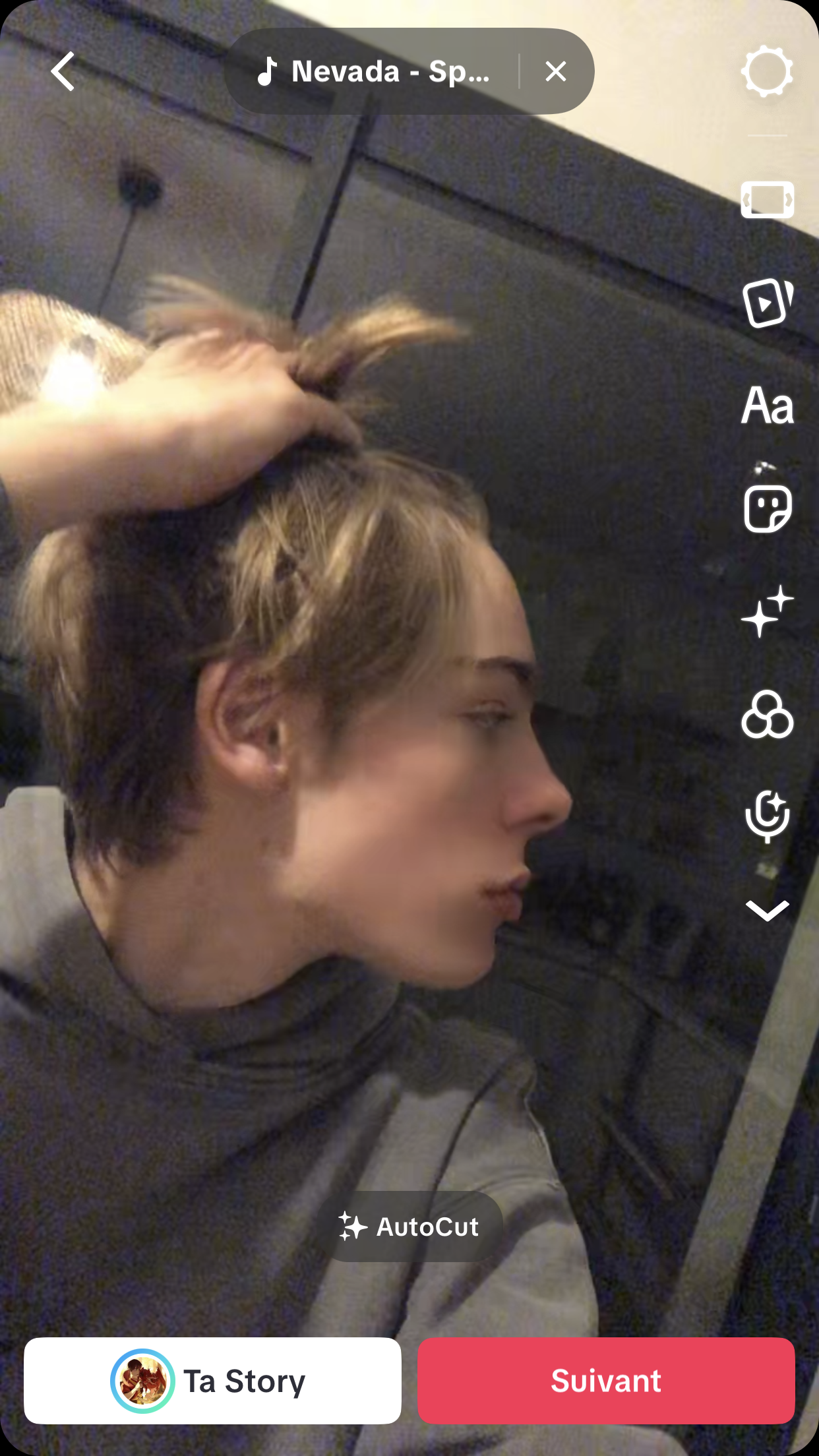Open the templates tool
Viewport: 819px width, 1456px height.
[767, 303]
